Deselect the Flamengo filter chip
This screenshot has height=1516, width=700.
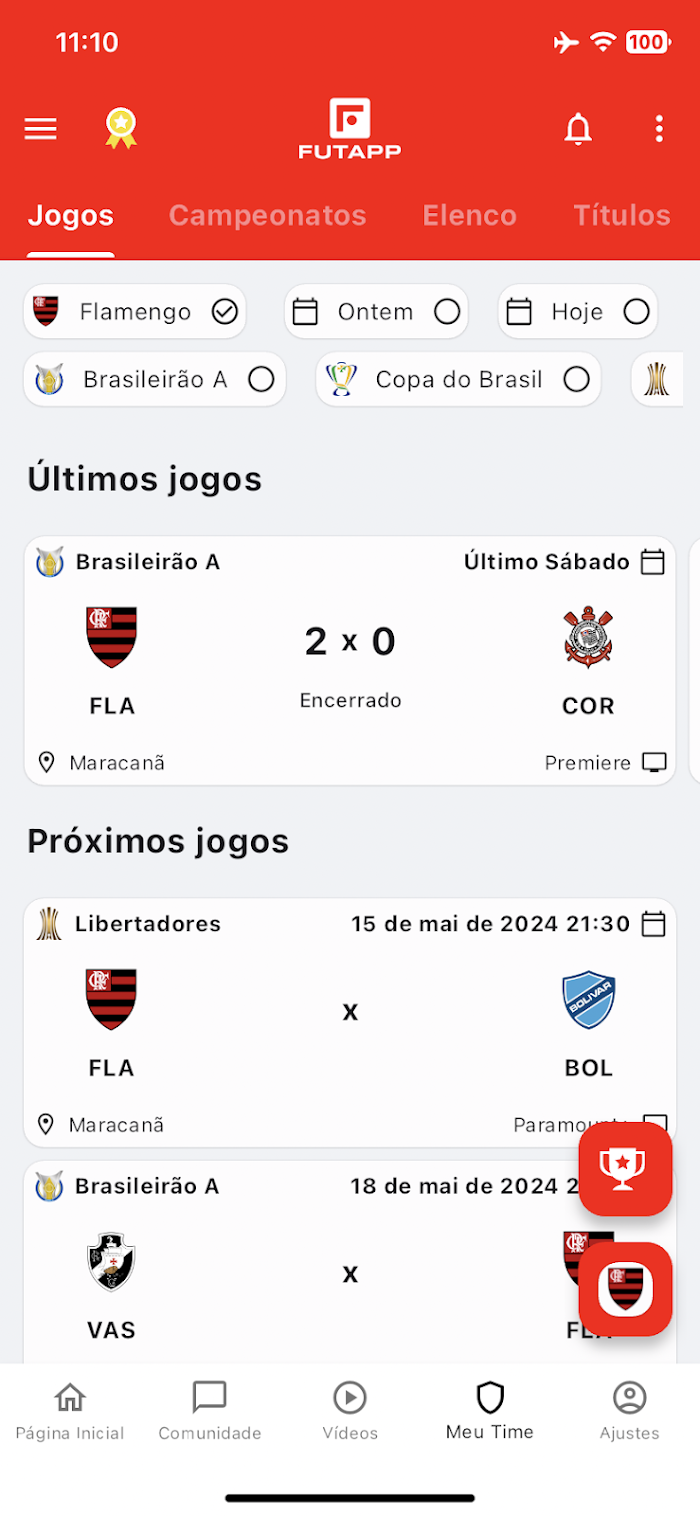click(x=135, y=312)
